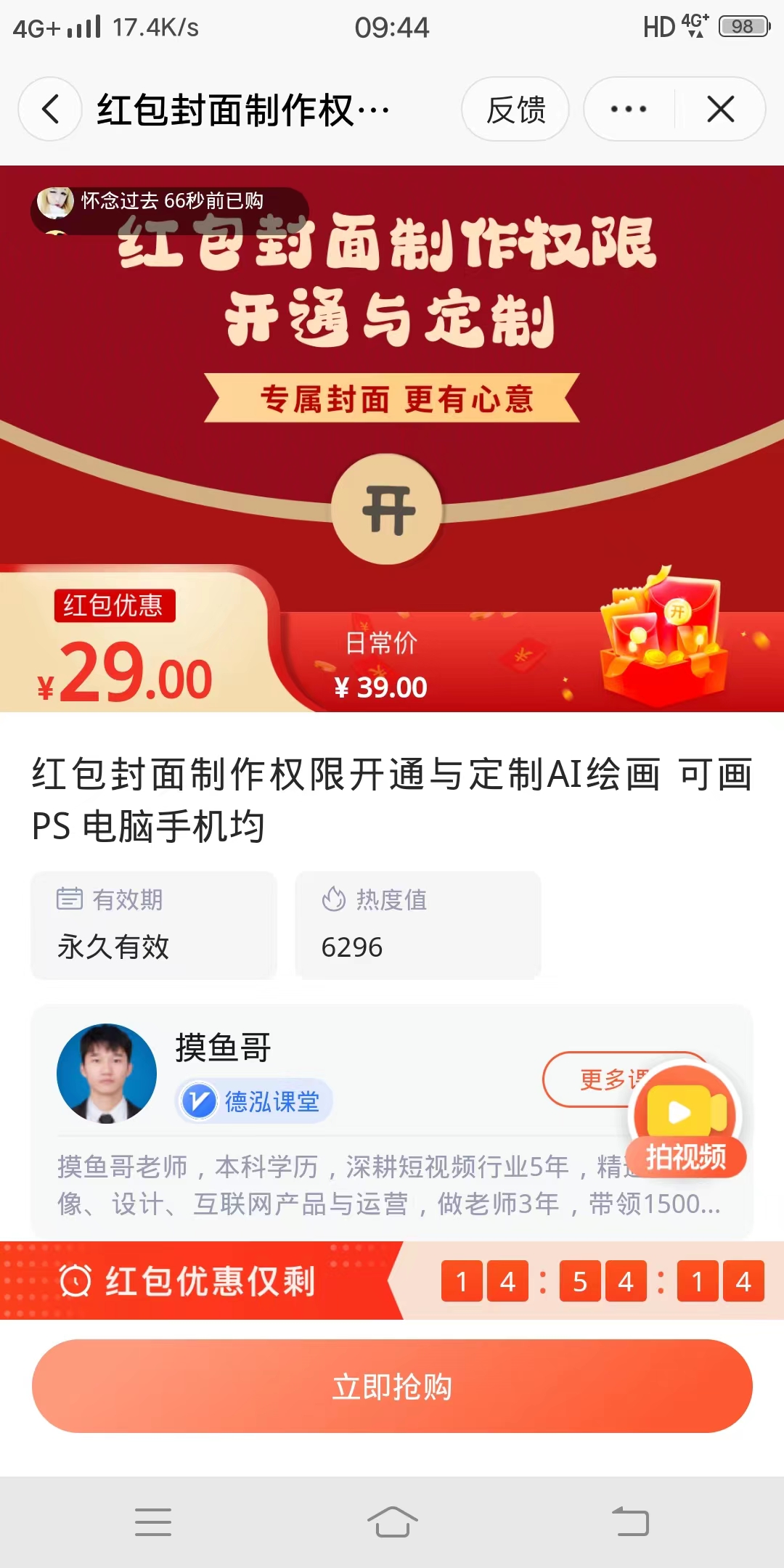
Task: Tap the 德泓课堂 verified badge
Action: tap(254, 1101)
